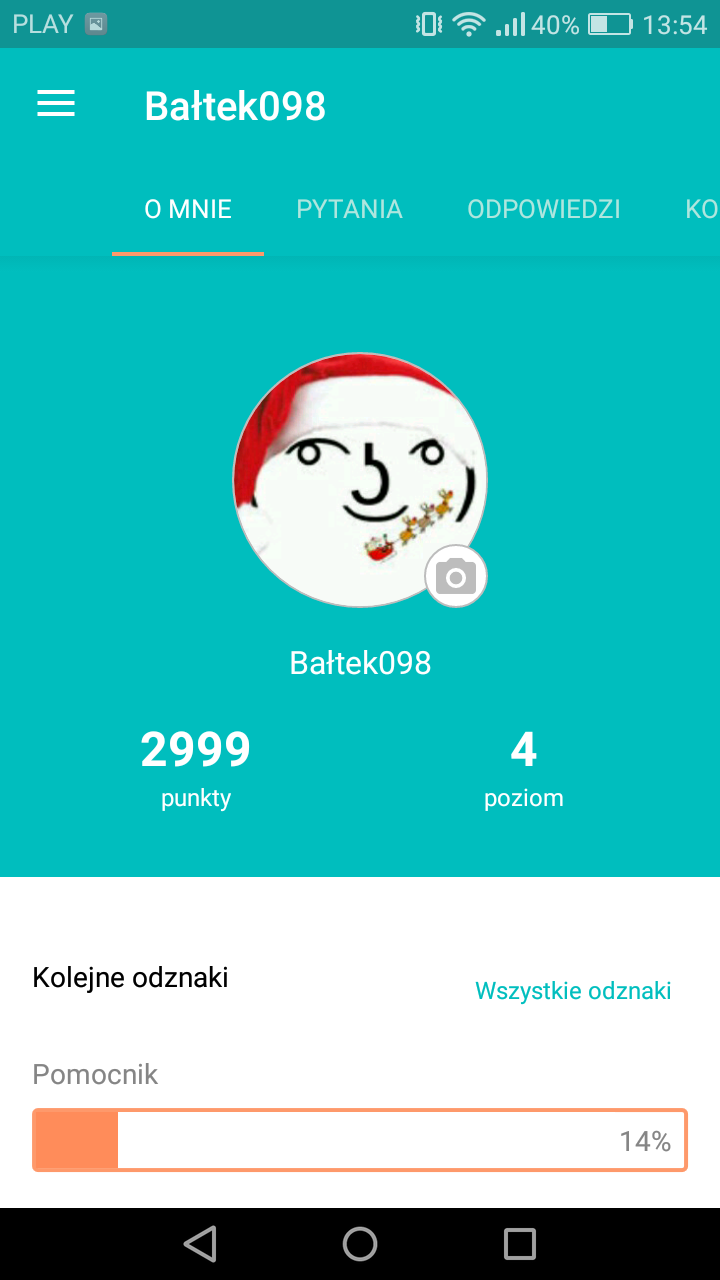Tap the system home button
The image size is (720, 1280).
(x=360, y=1243)
